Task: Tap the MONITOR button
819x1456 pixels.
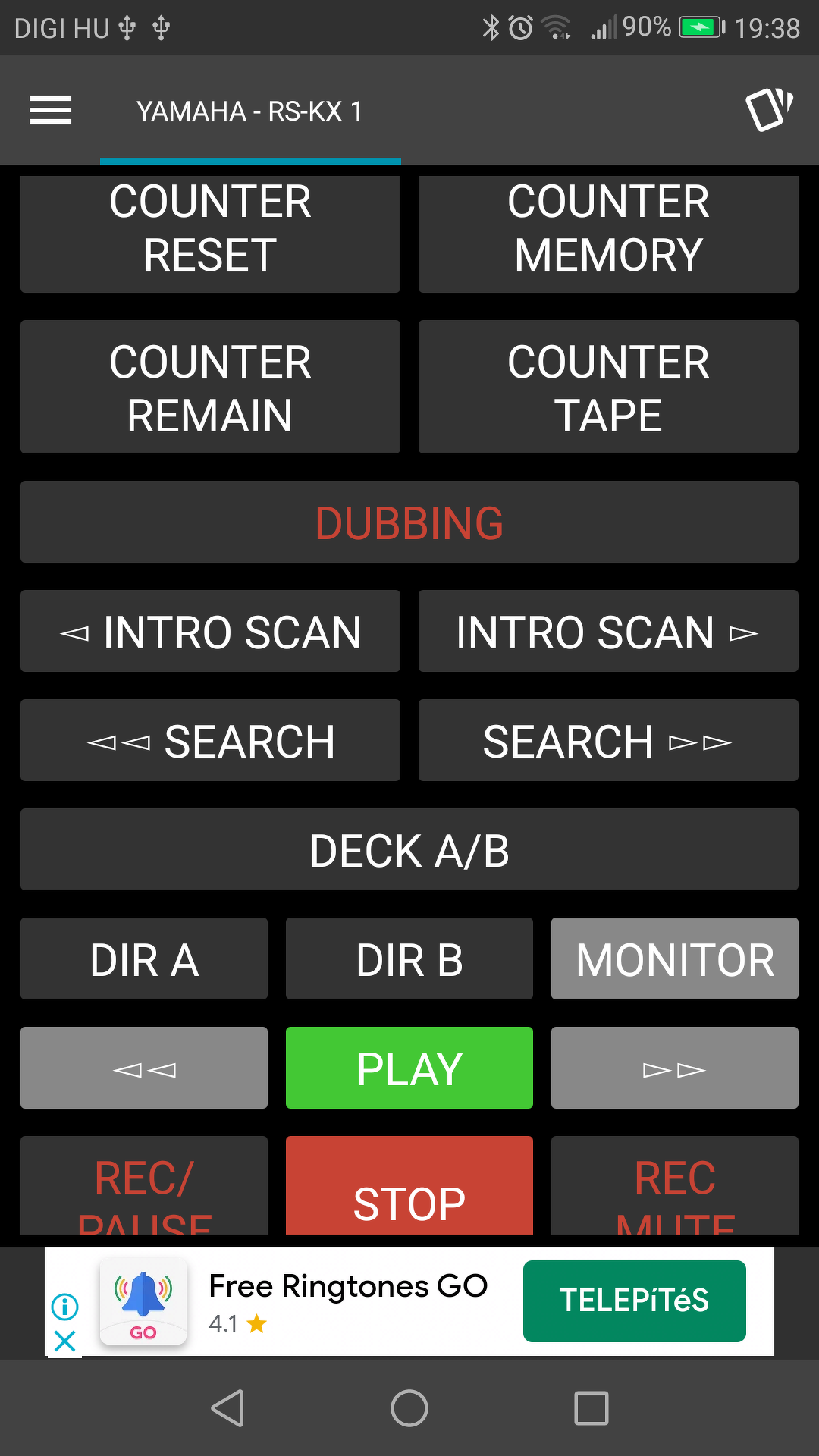Action: tap(675, 959)
